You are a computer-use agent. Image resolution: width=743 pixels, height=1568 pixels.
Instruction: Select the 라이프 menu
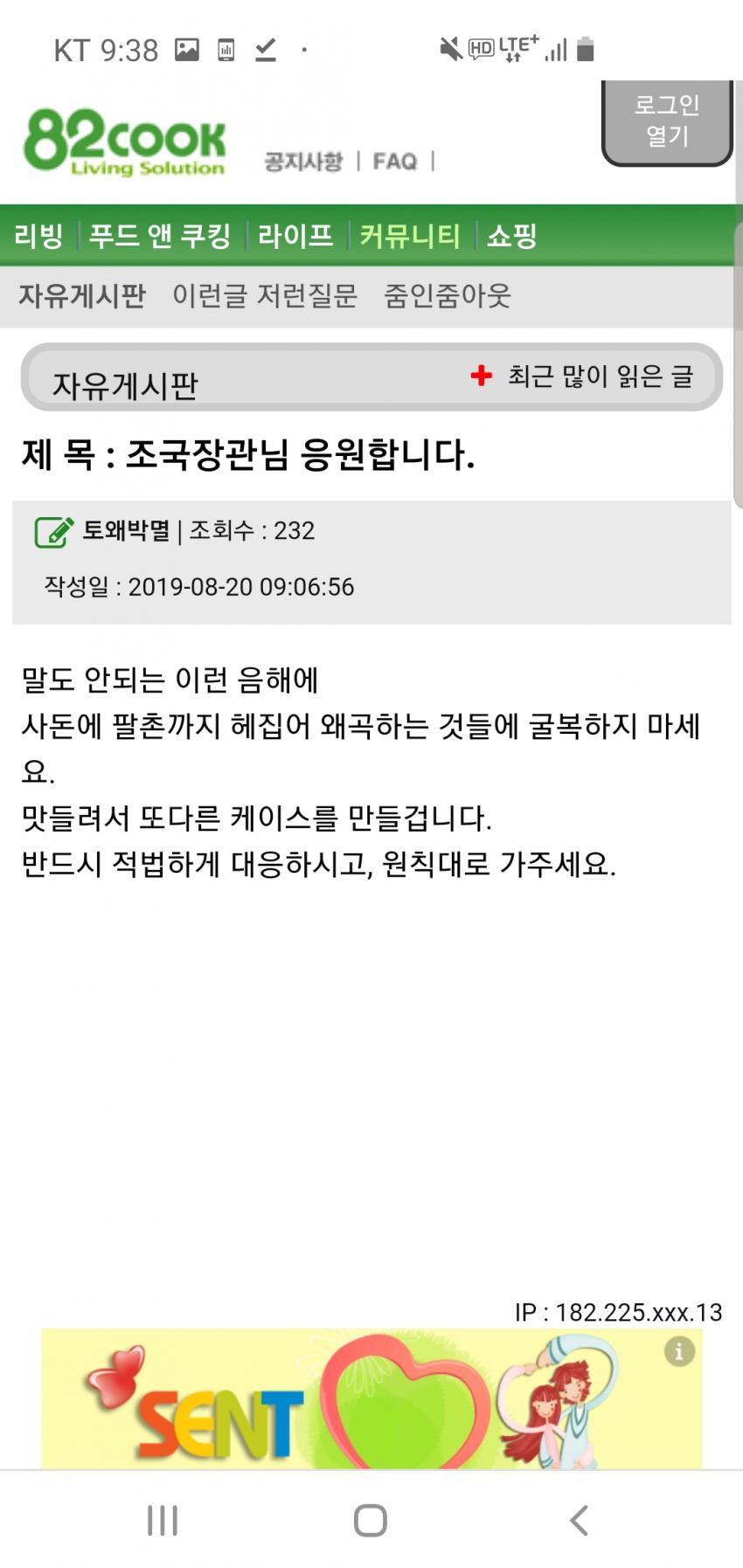[x=295, y=235]
